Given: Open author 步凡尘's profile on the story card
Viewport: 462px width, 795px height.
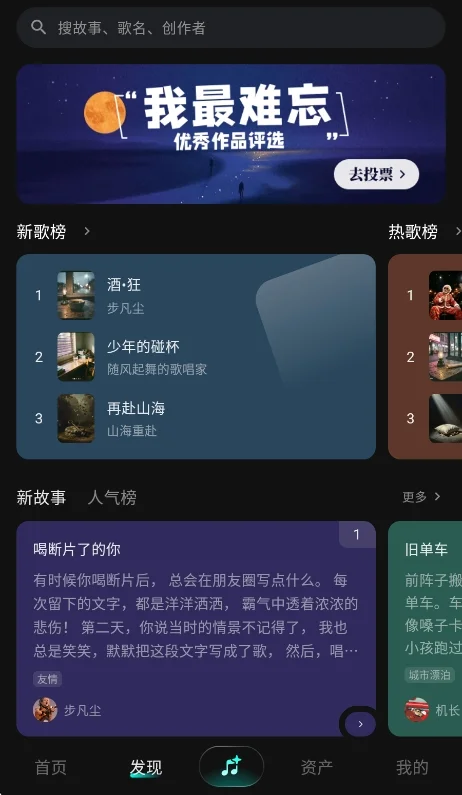Looking at the screenshot, I should (x=67, y=710).
